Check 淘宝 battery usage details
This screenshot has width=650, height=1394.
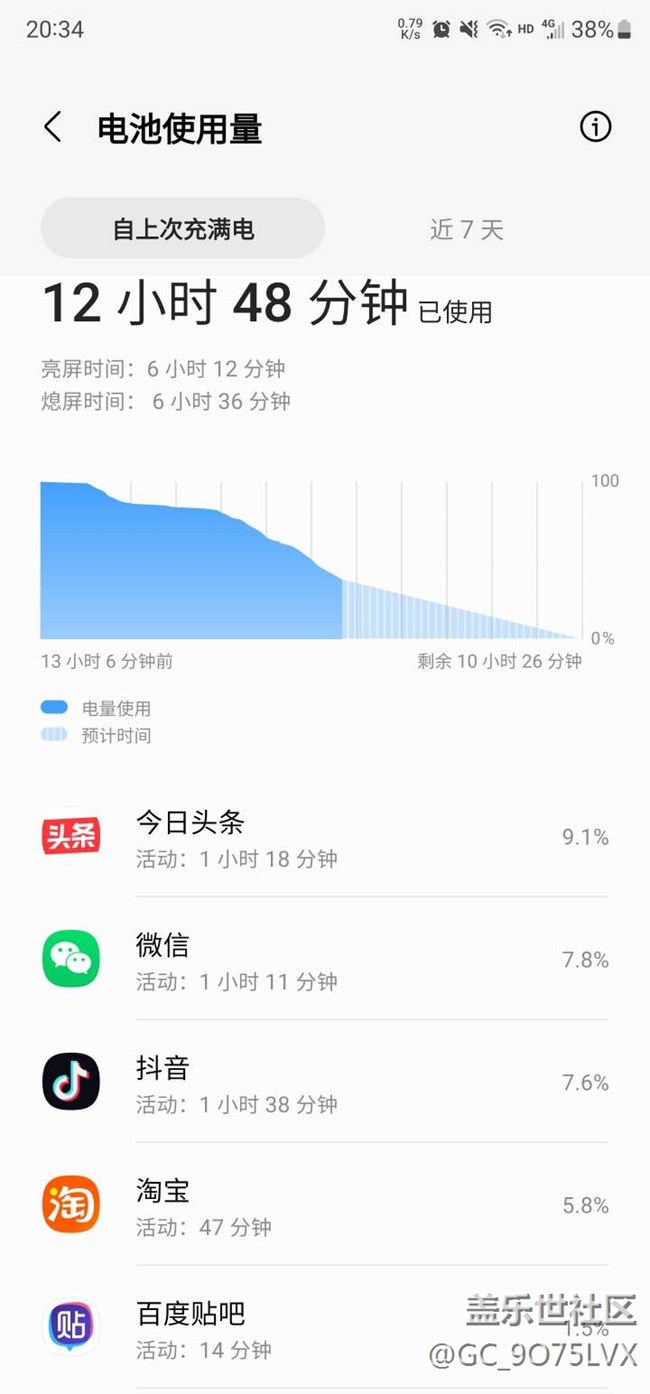[325, 1205]
